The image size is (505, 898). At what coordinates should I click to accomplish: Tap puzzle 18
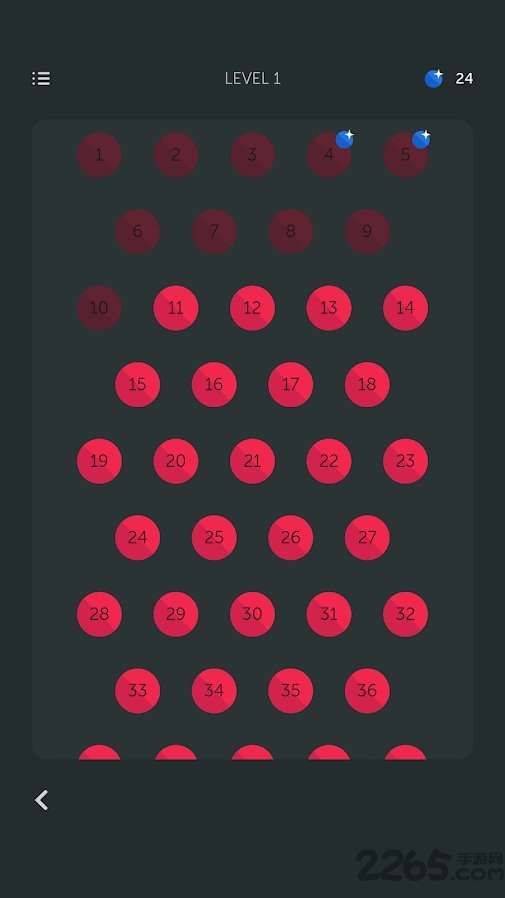[367, 384]
